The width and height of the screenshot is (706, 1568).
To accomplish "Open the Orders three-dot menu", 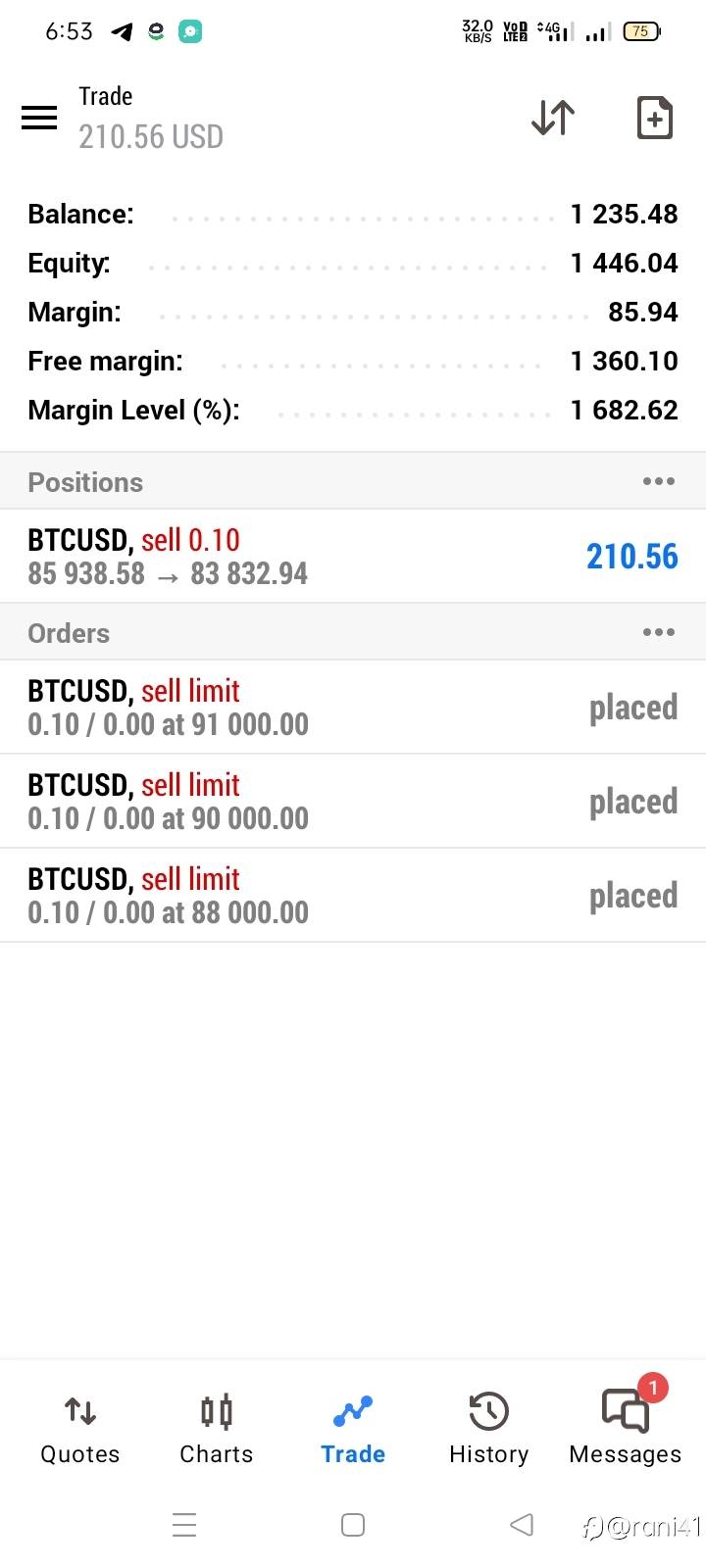I will [x=658, y=632].
